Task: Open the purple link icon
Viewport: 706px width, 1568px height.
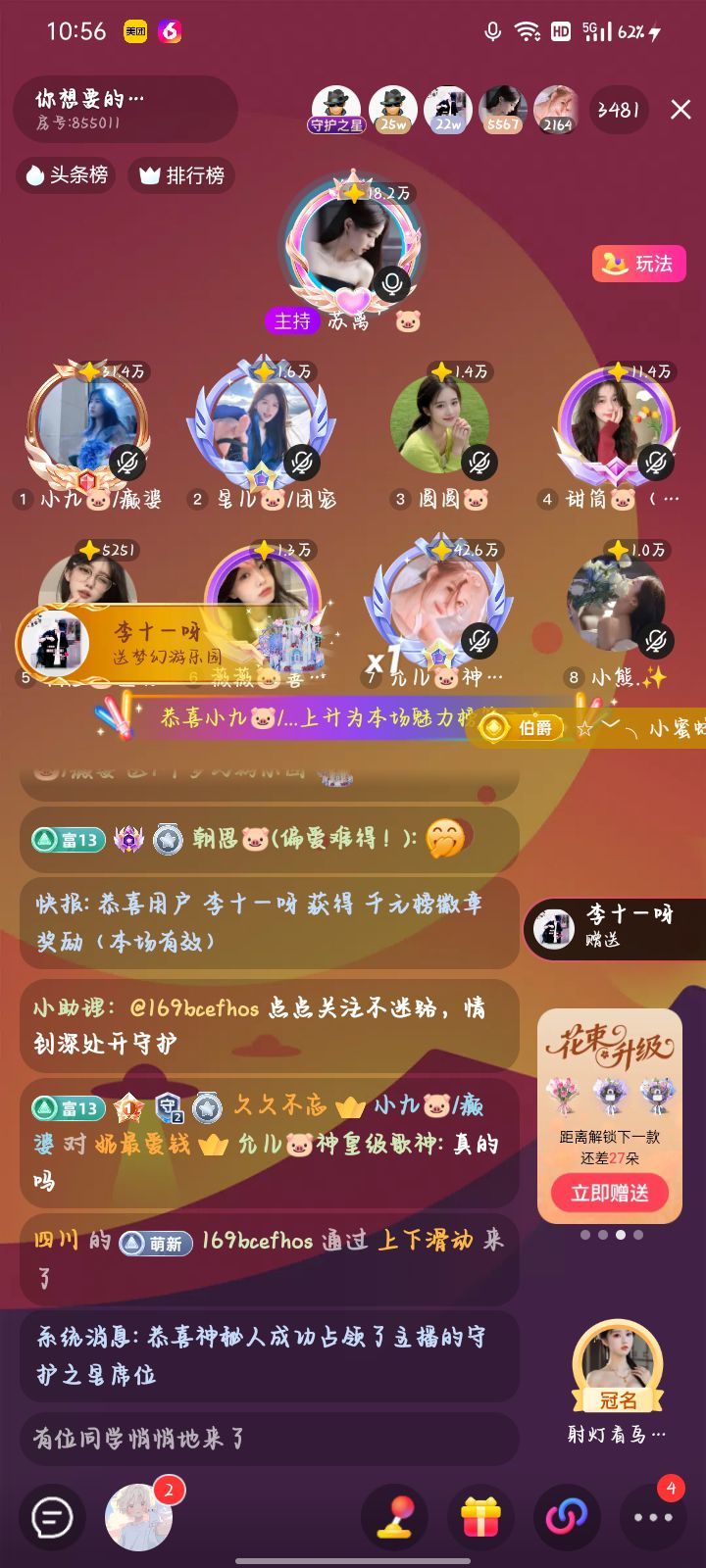Action: (x=567, y=1518)
